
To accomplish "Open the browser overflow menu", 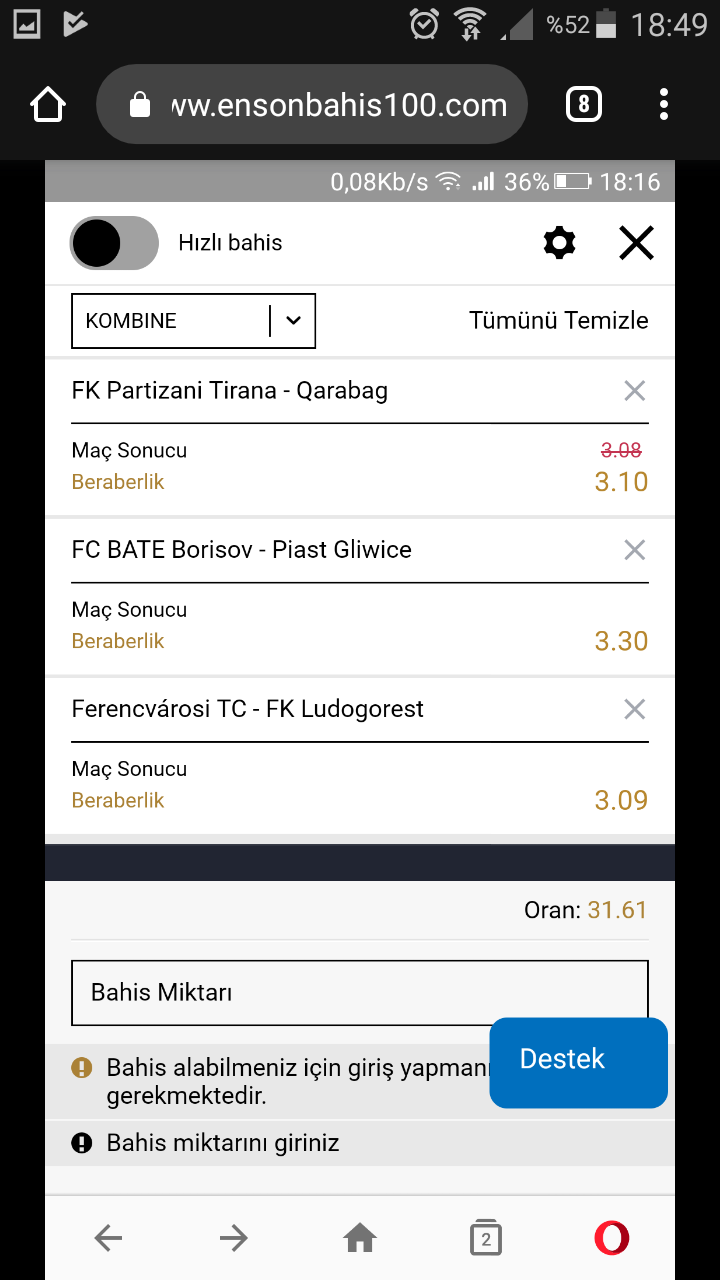I will pyautogui.click(x=664, y=104).
